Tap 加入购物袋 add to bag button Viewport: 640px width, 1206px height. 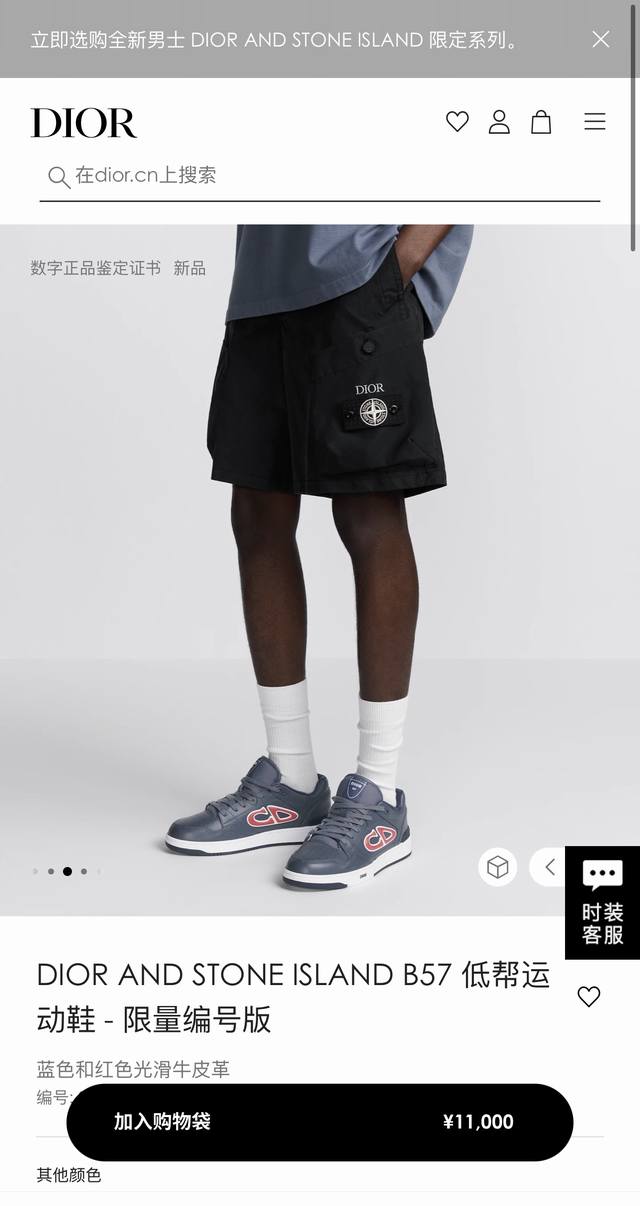pos(320,1122)
